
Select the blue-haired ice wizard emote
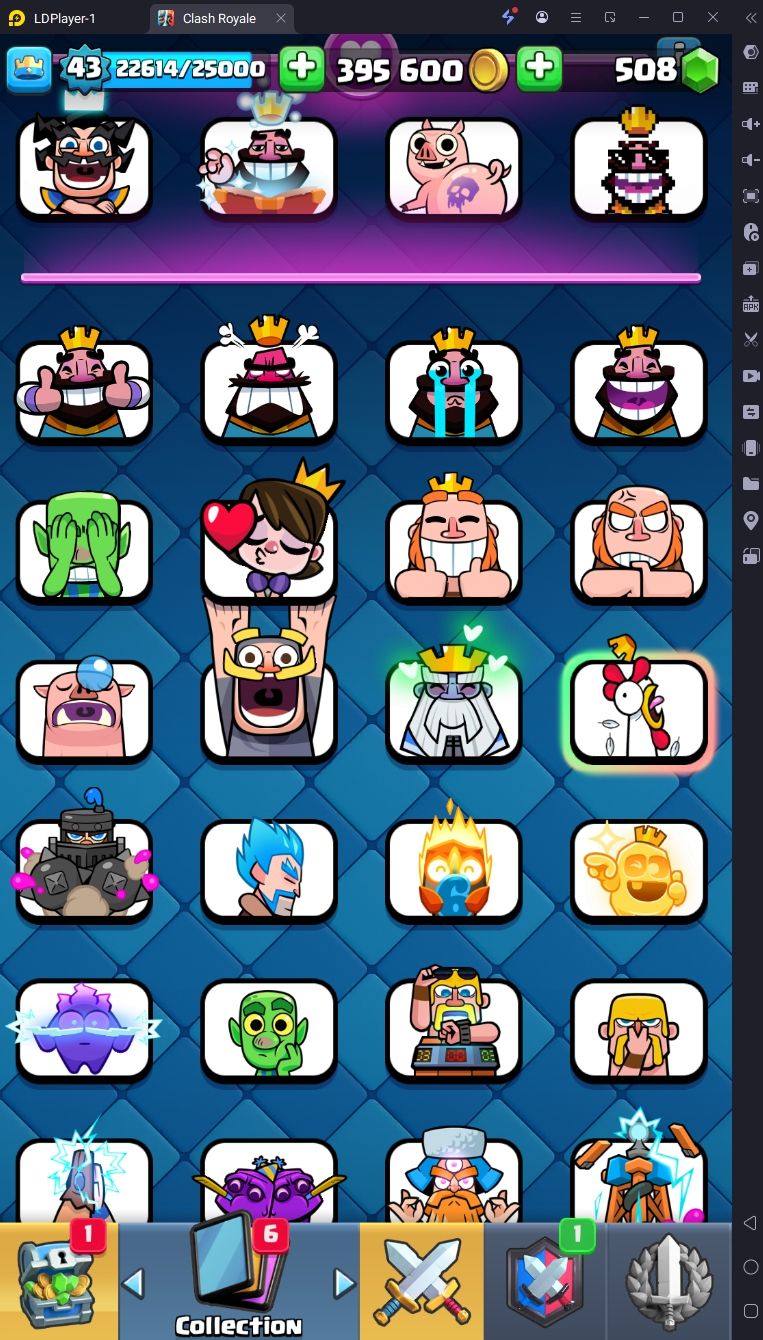click(269, 870)
